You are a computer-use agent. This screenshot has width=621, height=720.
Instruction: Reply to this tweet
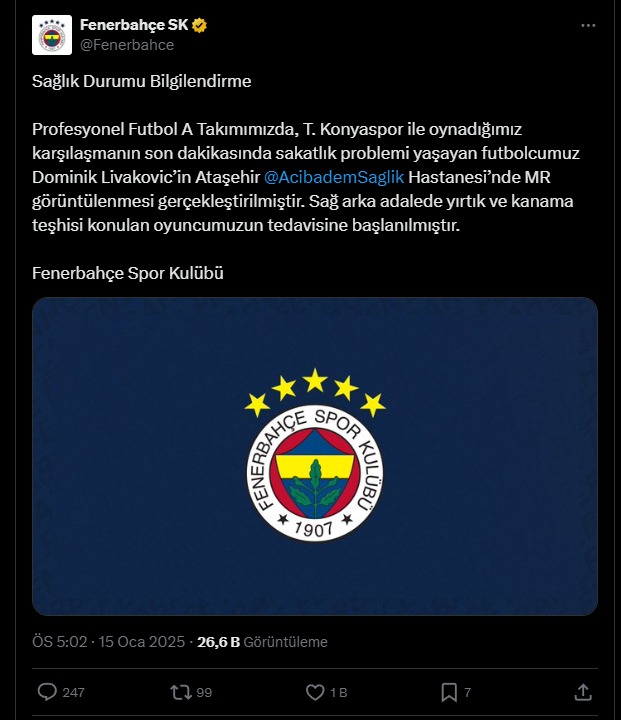47,692
